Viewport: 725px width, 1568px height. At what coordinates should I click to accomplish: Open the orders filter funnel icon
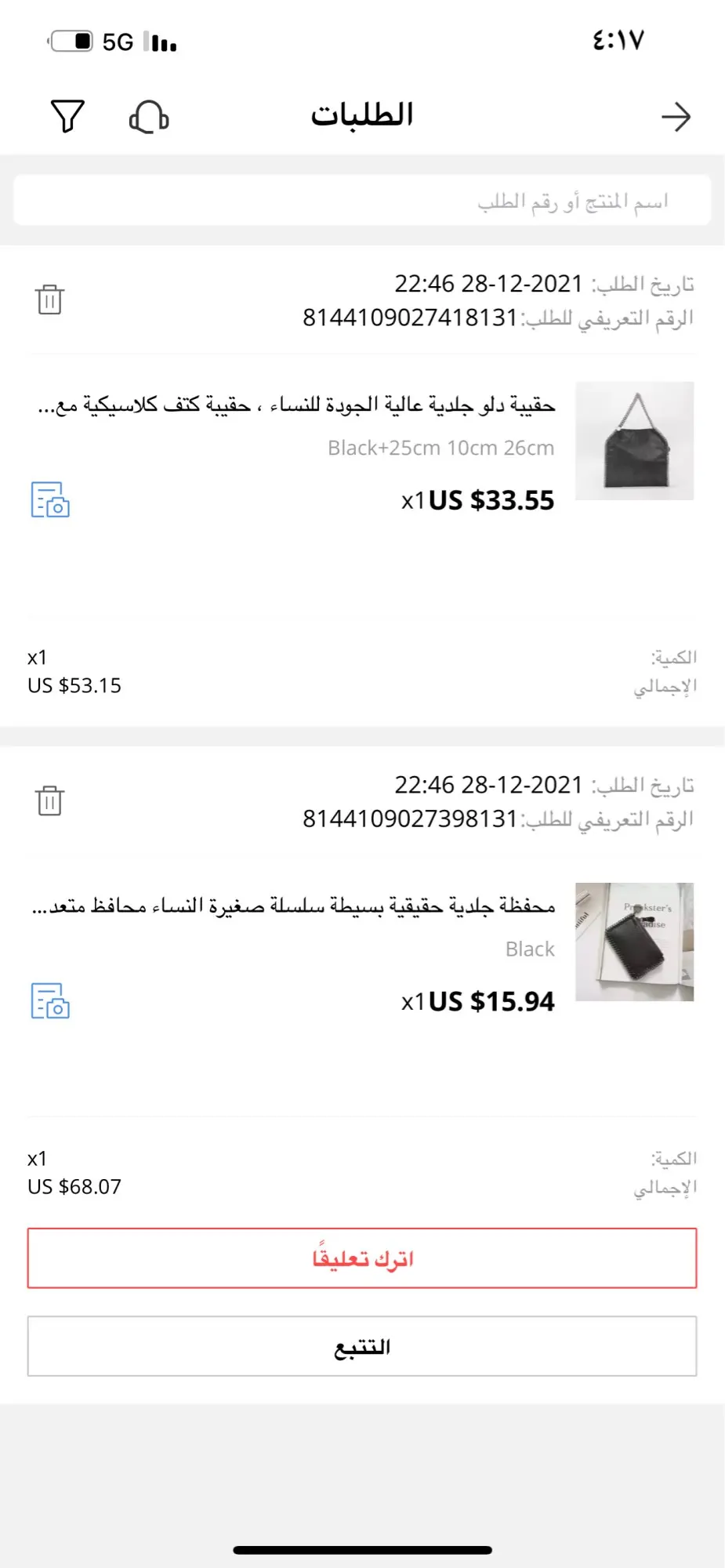tap(67, 117)
